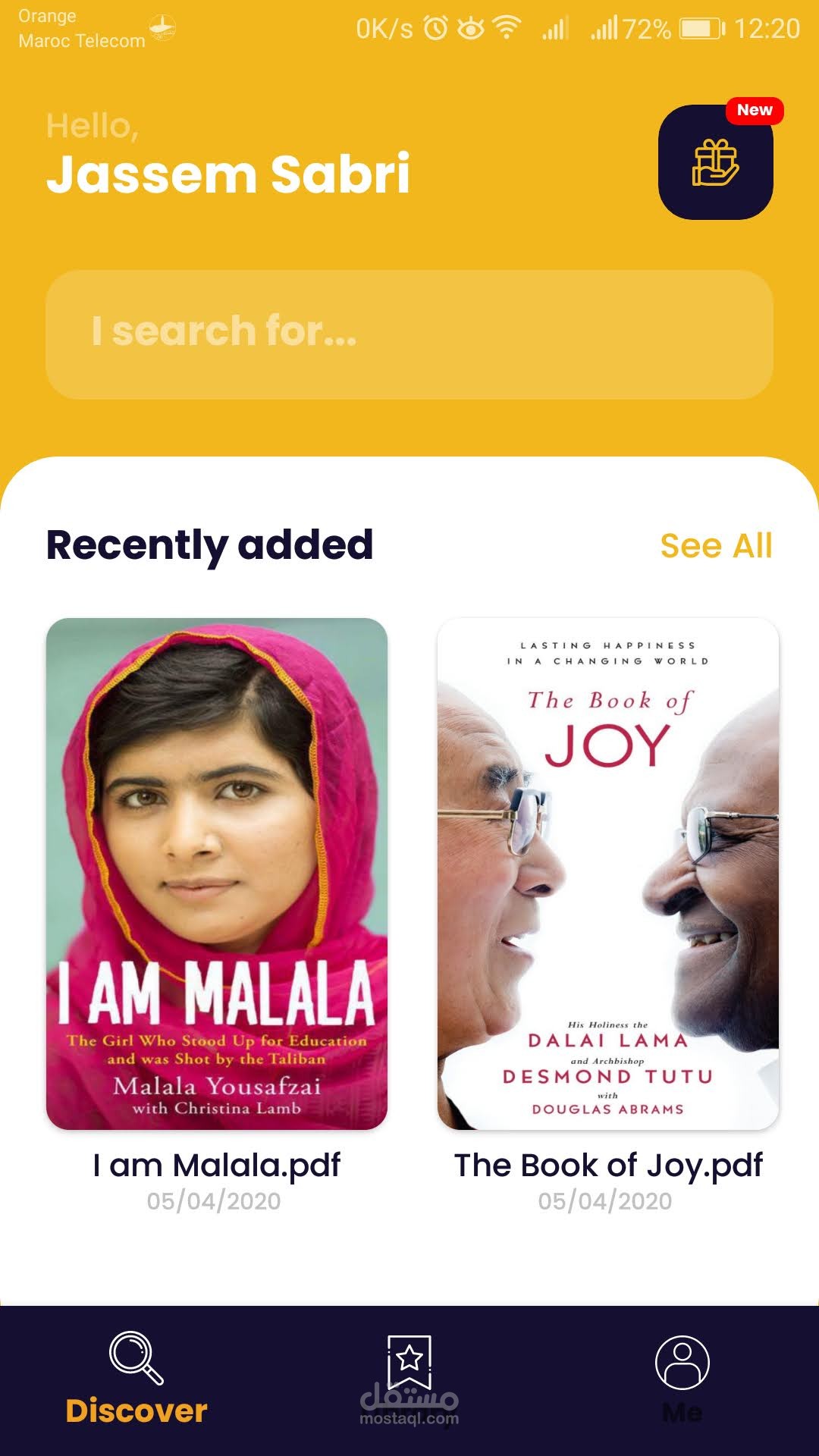819x1456 pixels.
Task: Switch to the Discover tab
Action: pyautogui.click(x=136, y=1377)
